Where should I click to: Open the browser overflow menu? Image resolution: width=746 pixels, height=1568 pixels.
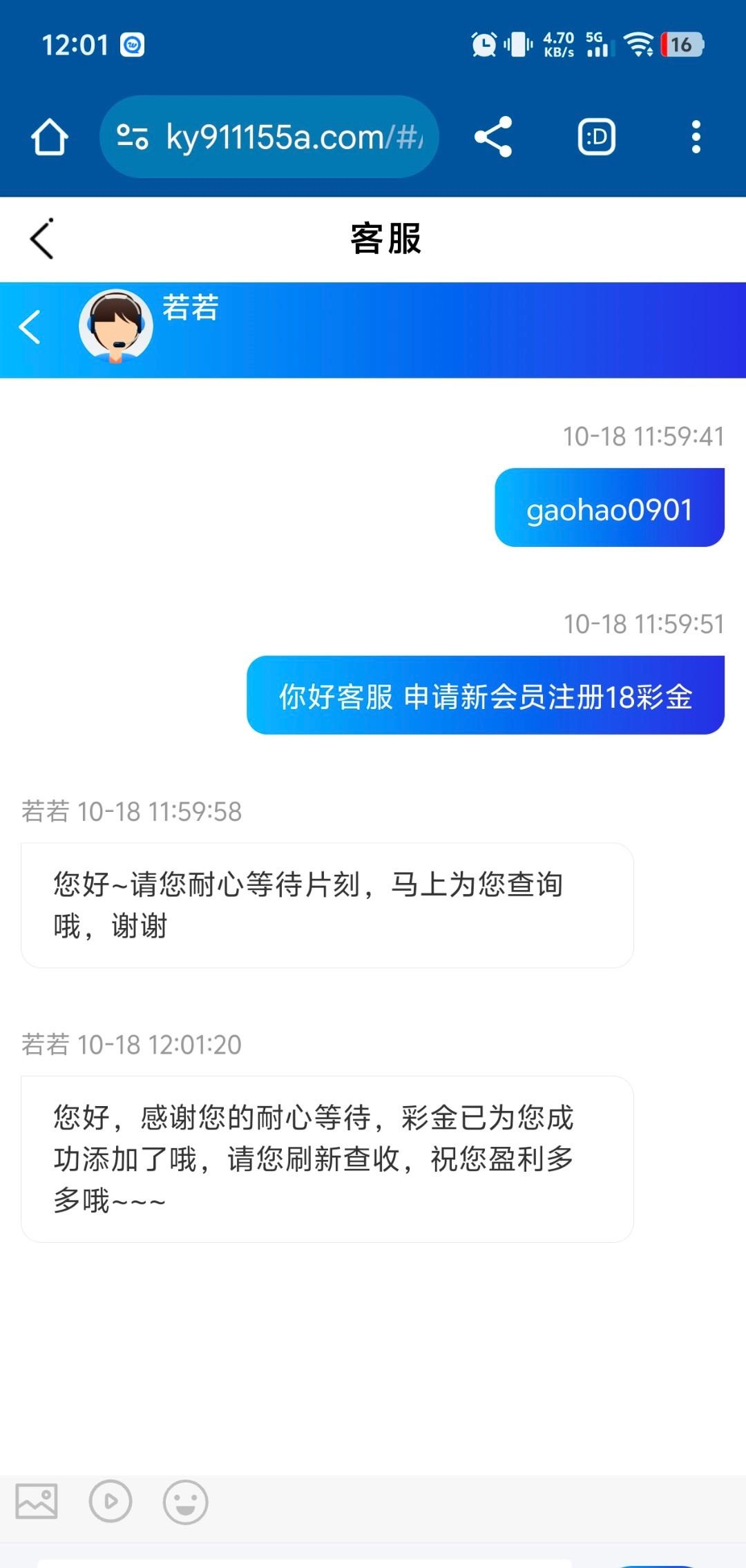[696, 137]
